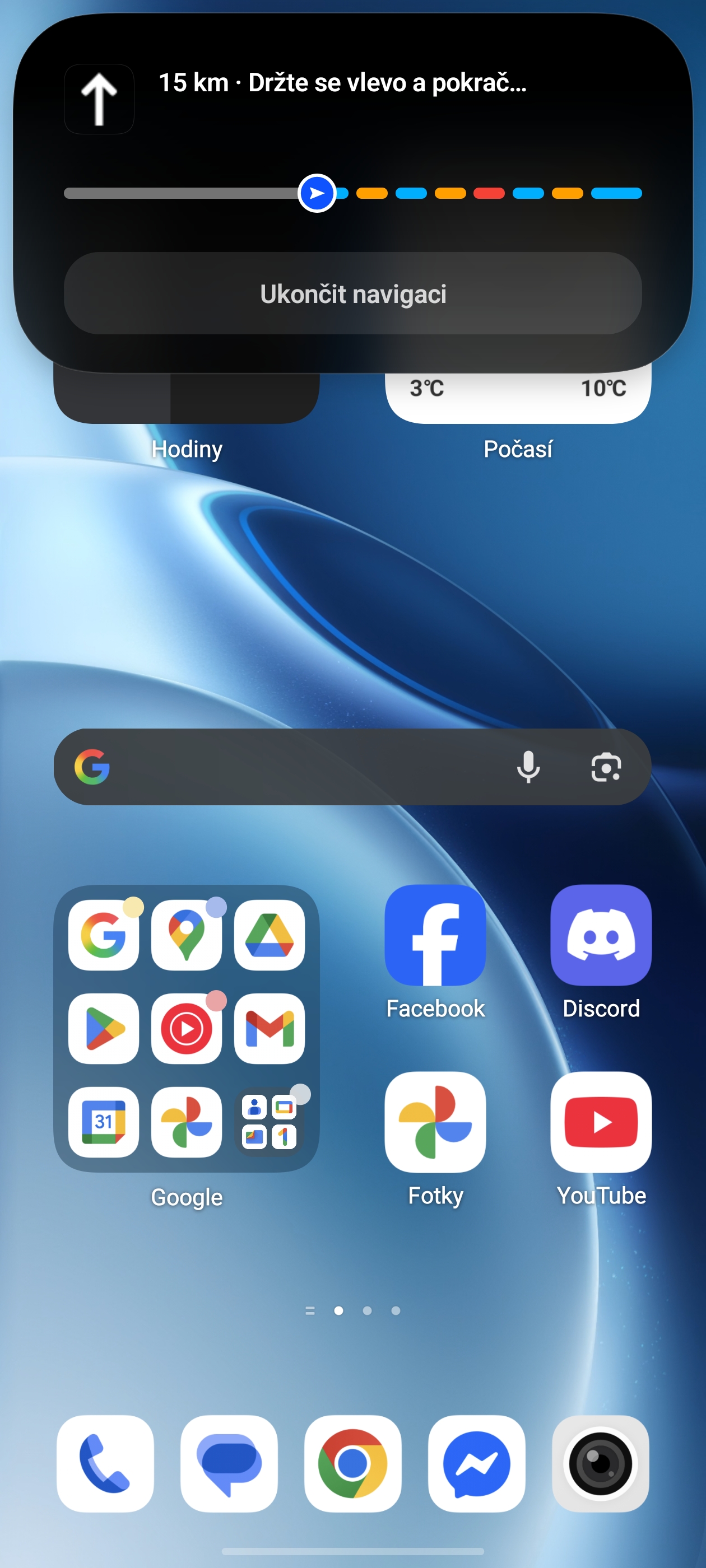The height and width of the screenshot is (1568, 706).
Task: Launch the YouTube app
Action: pos(601,1122)
